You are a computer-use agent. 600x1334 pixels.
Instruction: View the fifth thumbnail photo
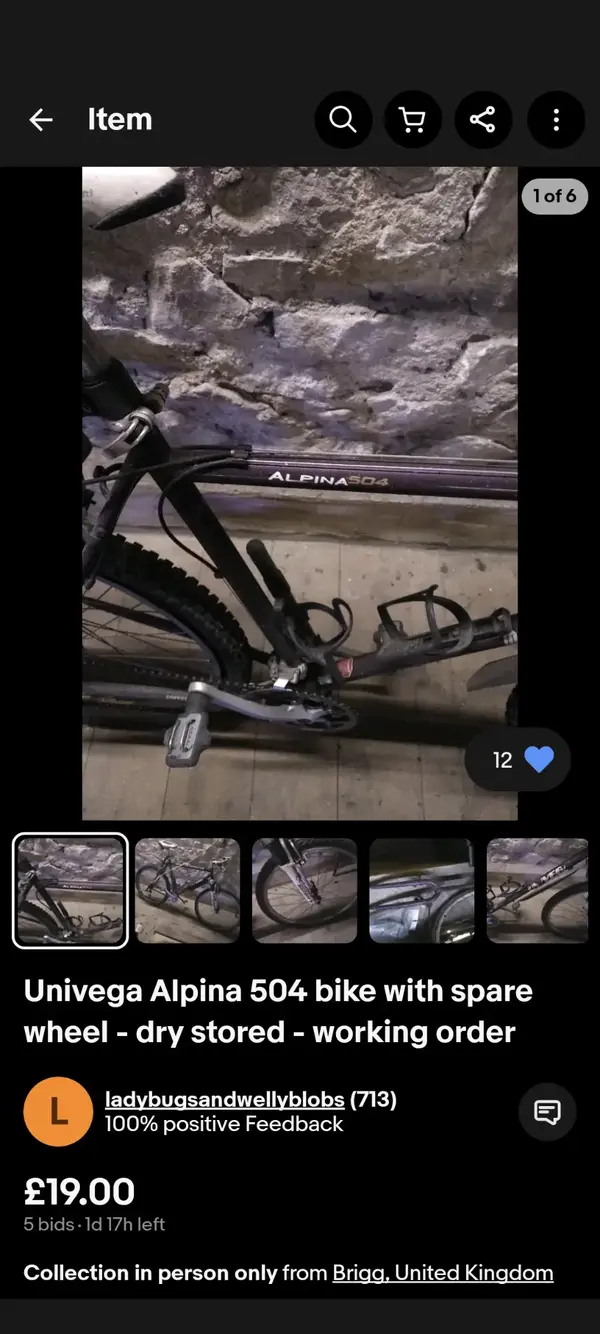tap(537, 890)
